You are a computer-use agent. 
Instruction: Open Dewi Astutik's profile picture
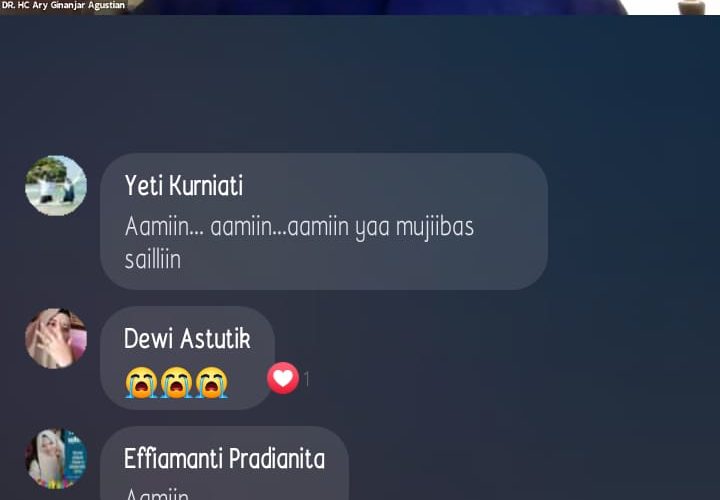pos(56,338)
